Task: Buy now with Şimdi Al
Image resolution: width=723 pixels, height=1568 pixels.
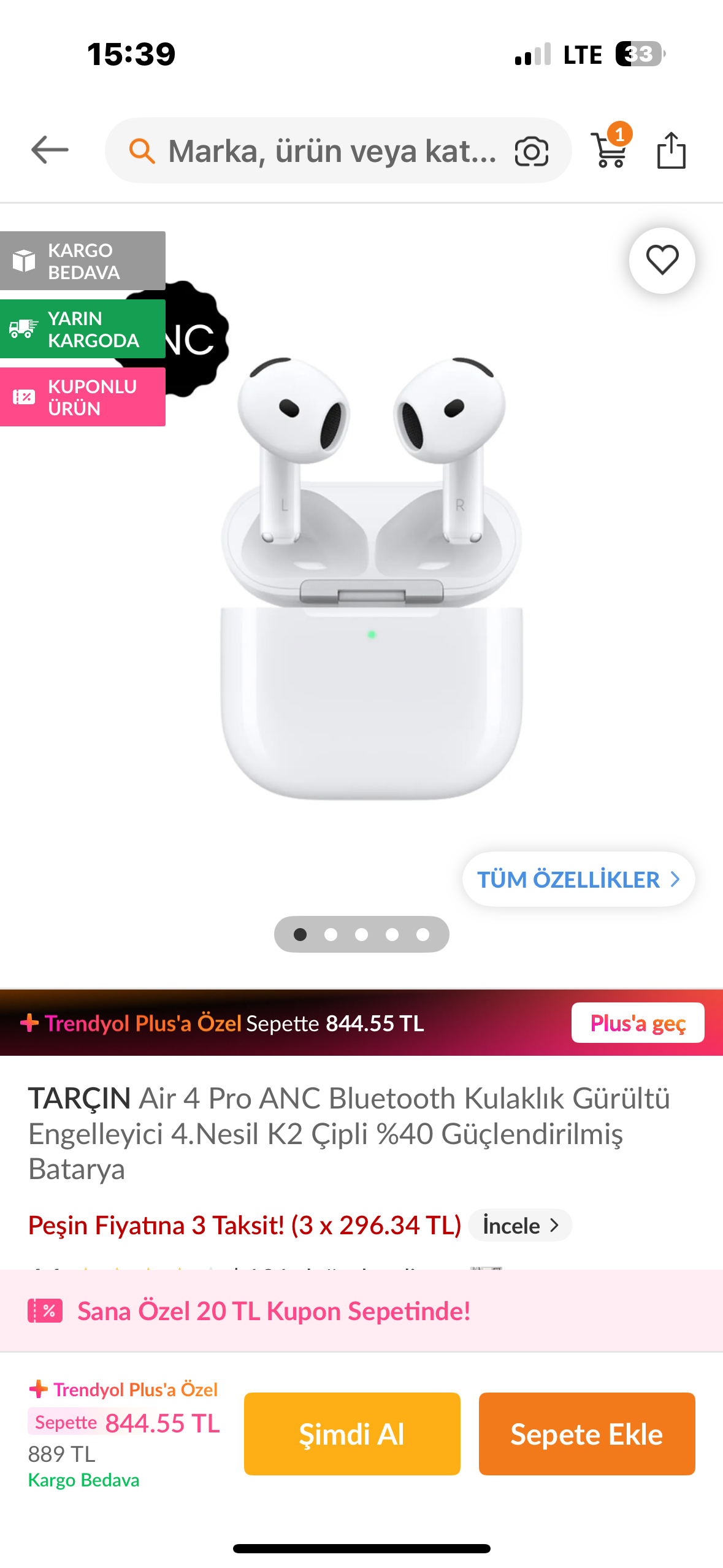Action: pyautogui.click(x=352, y=1433)
